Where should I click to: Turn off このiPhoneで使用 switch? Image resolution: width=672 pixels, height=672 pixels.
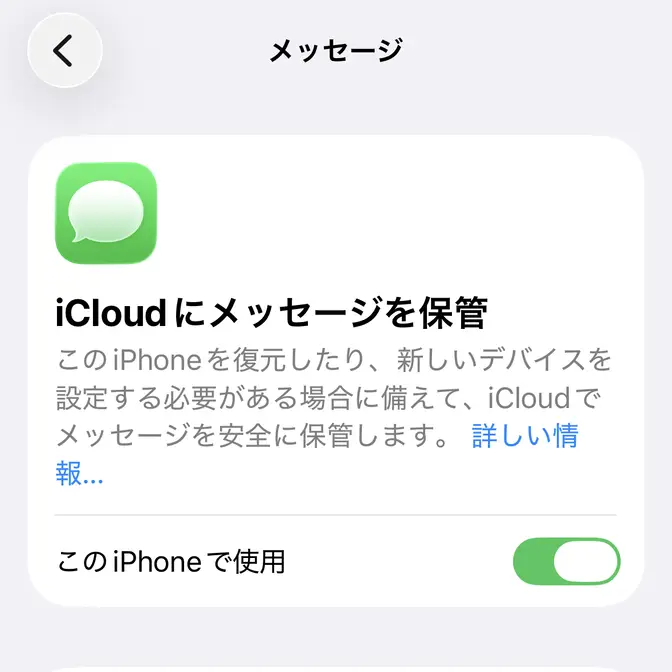point(566,562)
